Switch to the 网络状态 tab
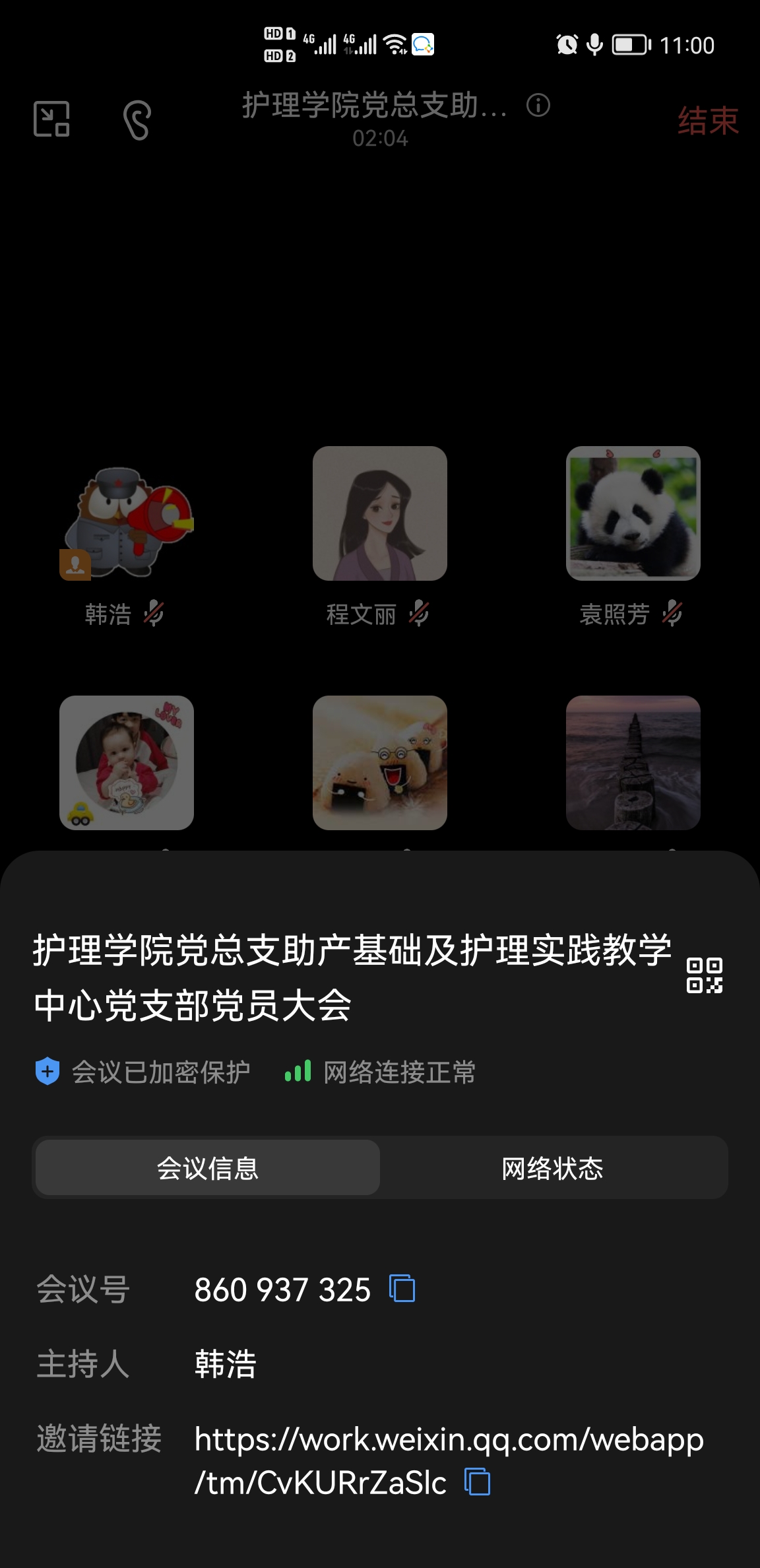The image size is (760, 1568). 553,1168
